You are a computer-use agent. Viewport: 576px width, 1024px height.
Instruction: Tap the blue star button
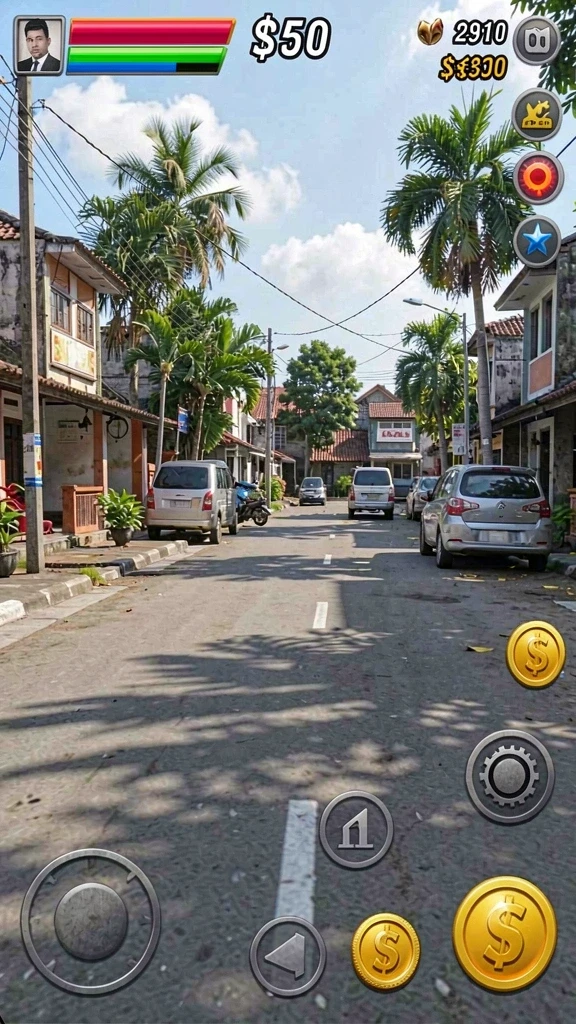tap(537, 242)
